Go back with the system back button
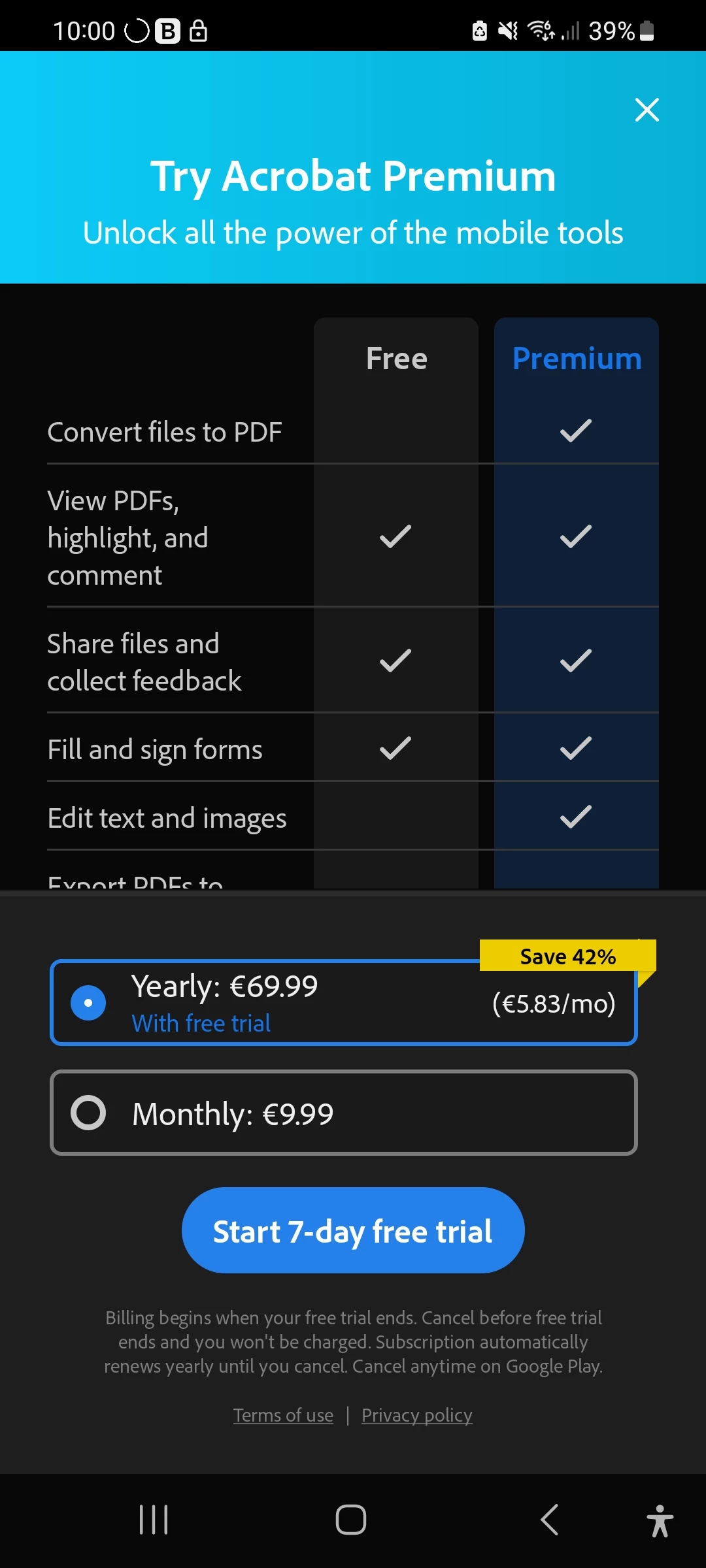 (x=550, y=1520)
